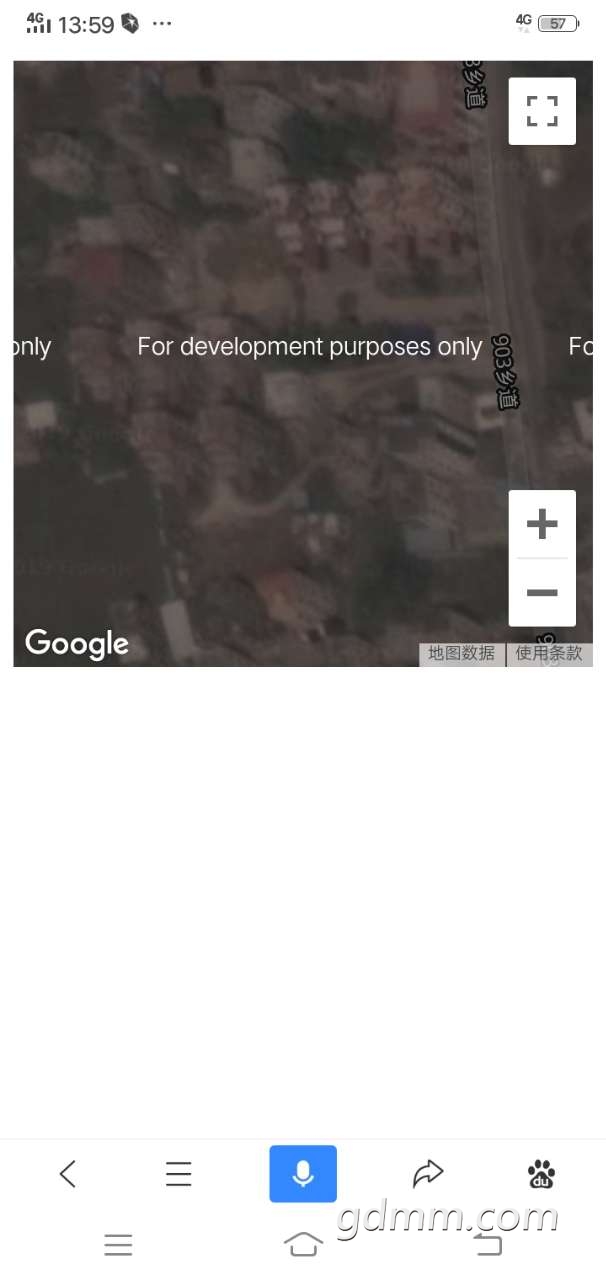Toggle the map fullscreen view
Image resolution: width=606 pixels, height=1280 pixels.
click(542, 111)
